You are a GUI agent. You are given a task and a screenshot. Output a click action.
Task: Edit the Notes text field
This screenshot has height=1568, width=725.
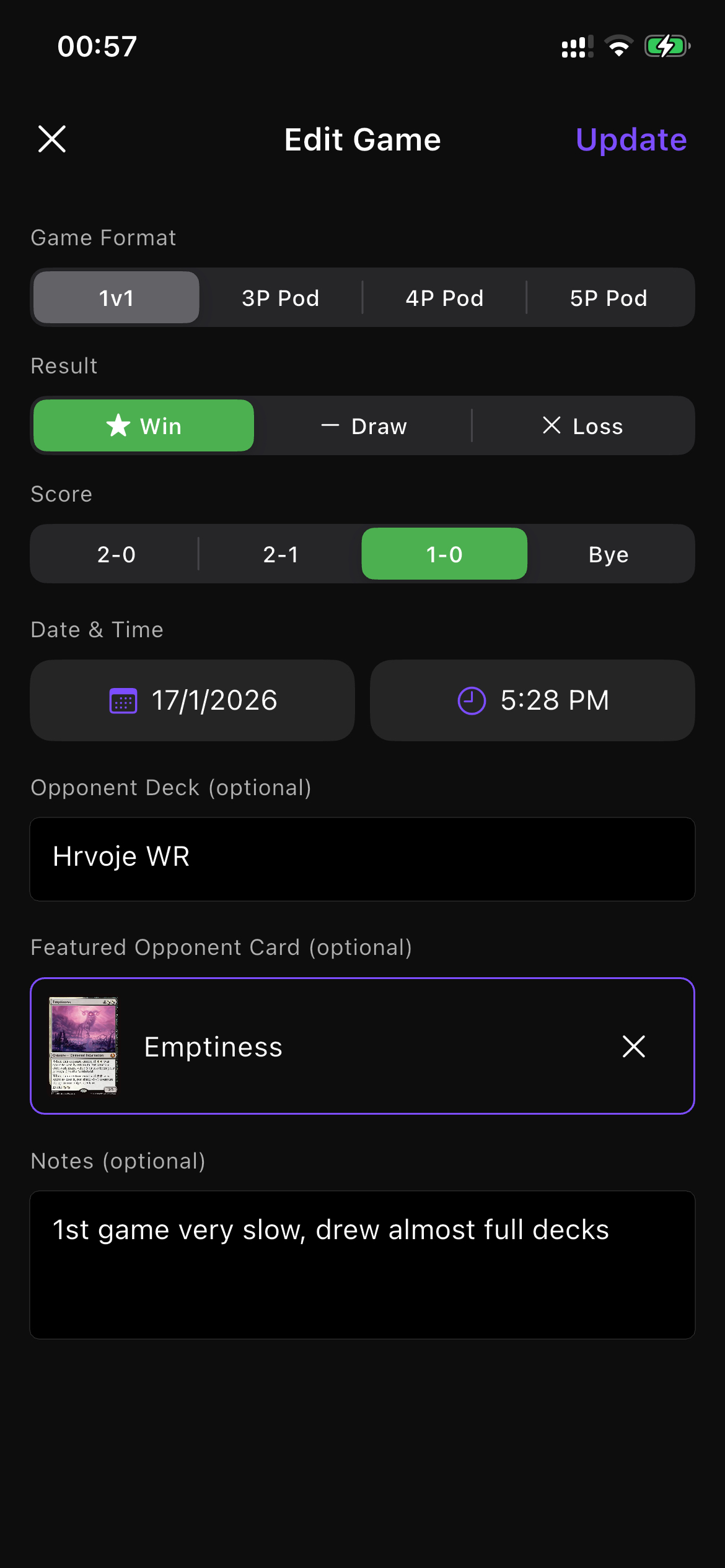point(362,1265)
